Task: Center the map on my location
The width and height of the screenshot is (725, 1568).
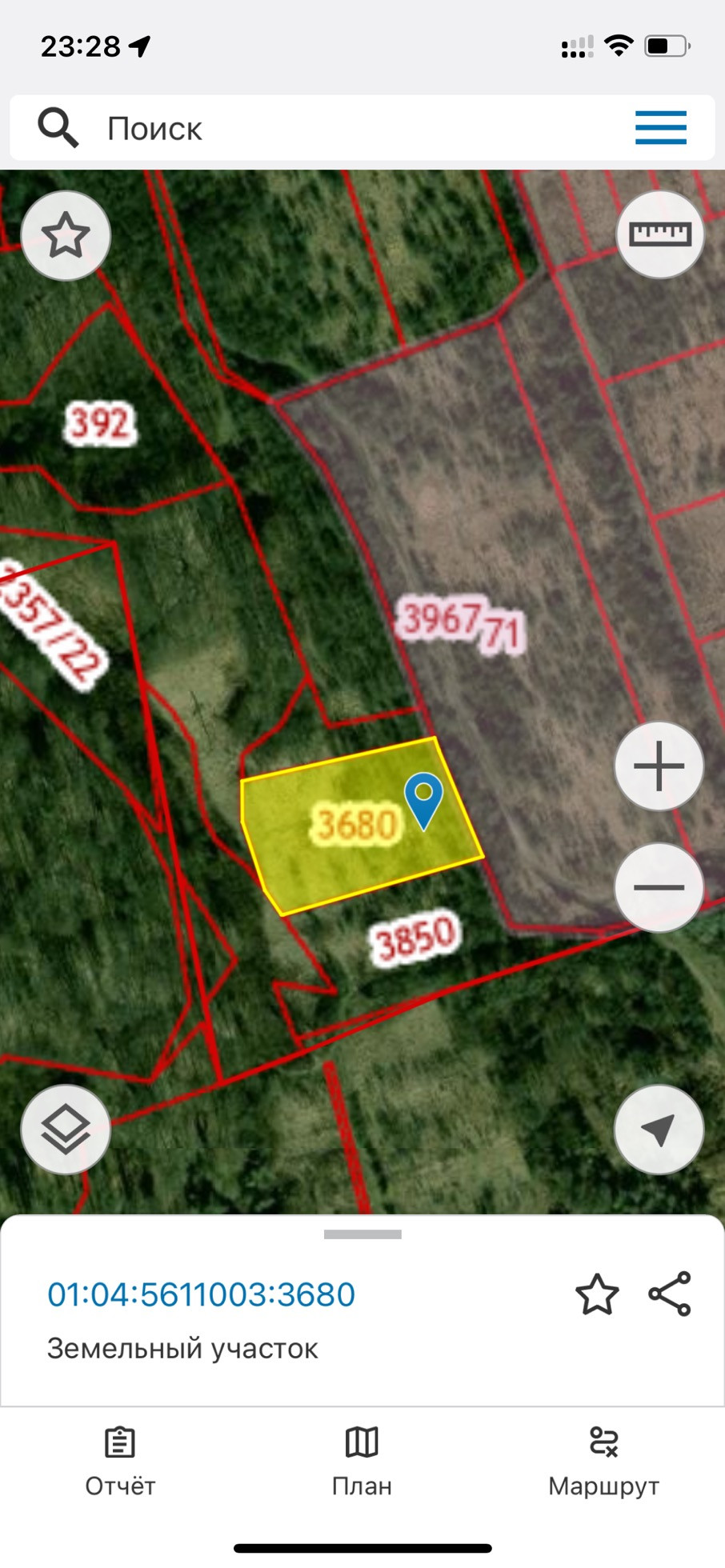Action: 659,1129
